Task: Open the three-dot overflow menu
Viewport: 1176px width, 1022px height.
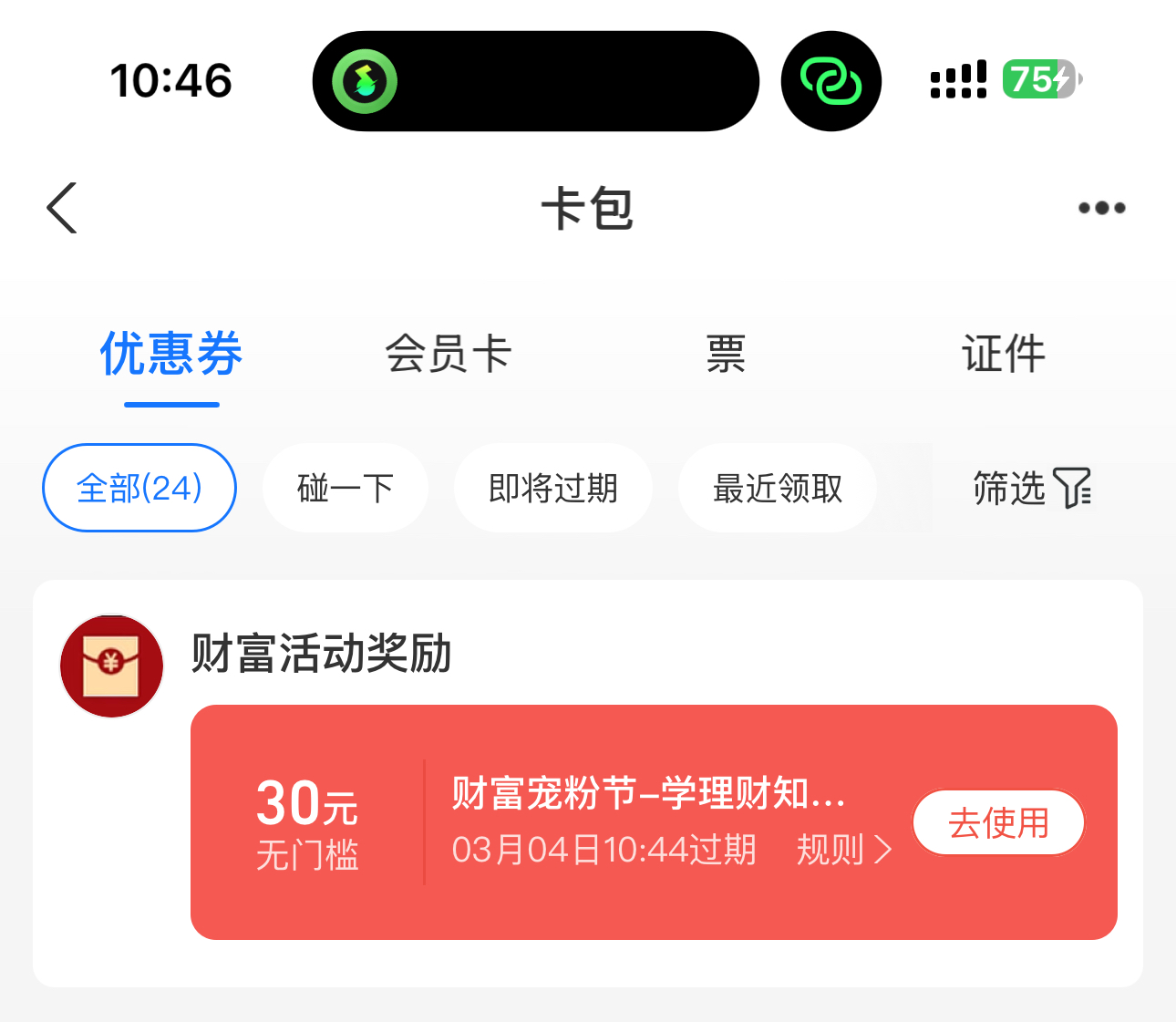Action: 1101,208
